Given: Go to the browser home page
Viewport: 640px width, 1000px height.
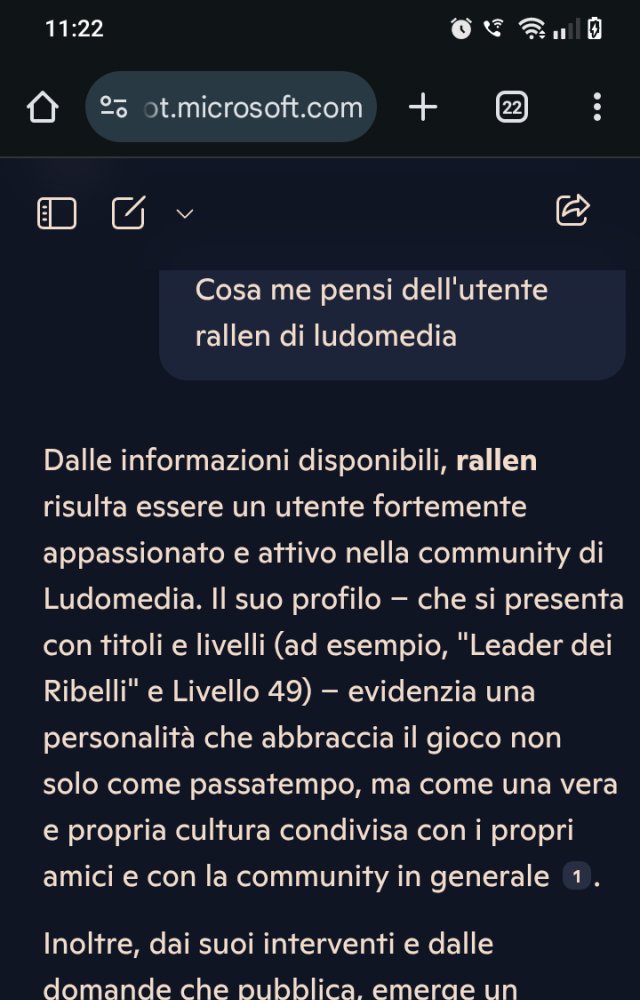Looking at the screenshot, I should click(42, 107).
